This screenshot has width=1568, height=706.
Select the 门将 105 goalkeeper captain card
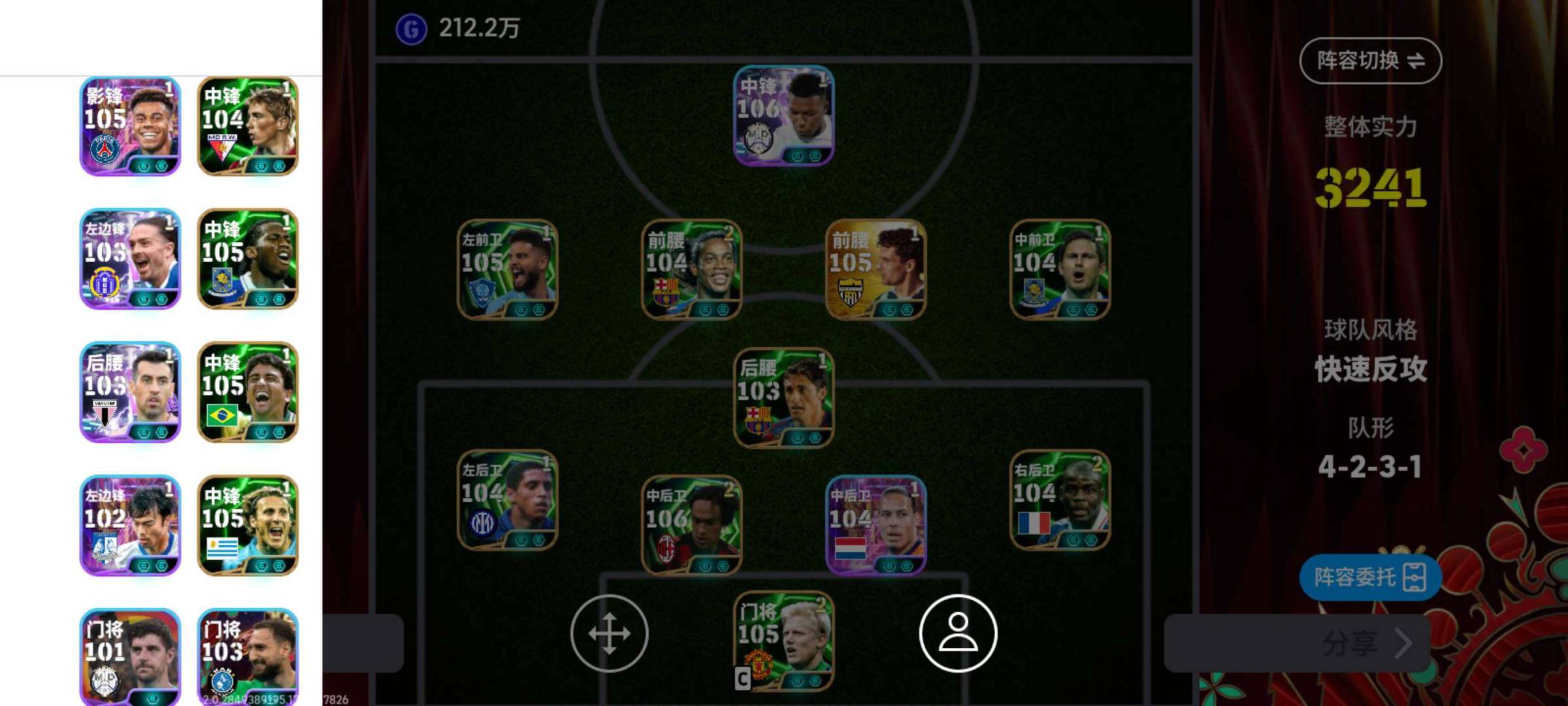tap(783, 641)
